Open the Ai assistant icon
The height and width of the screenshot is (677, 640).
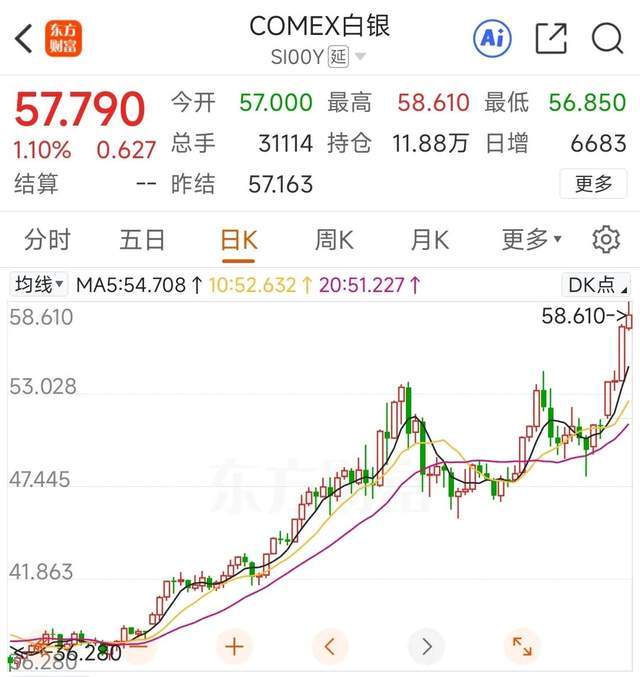coord(492,39)
